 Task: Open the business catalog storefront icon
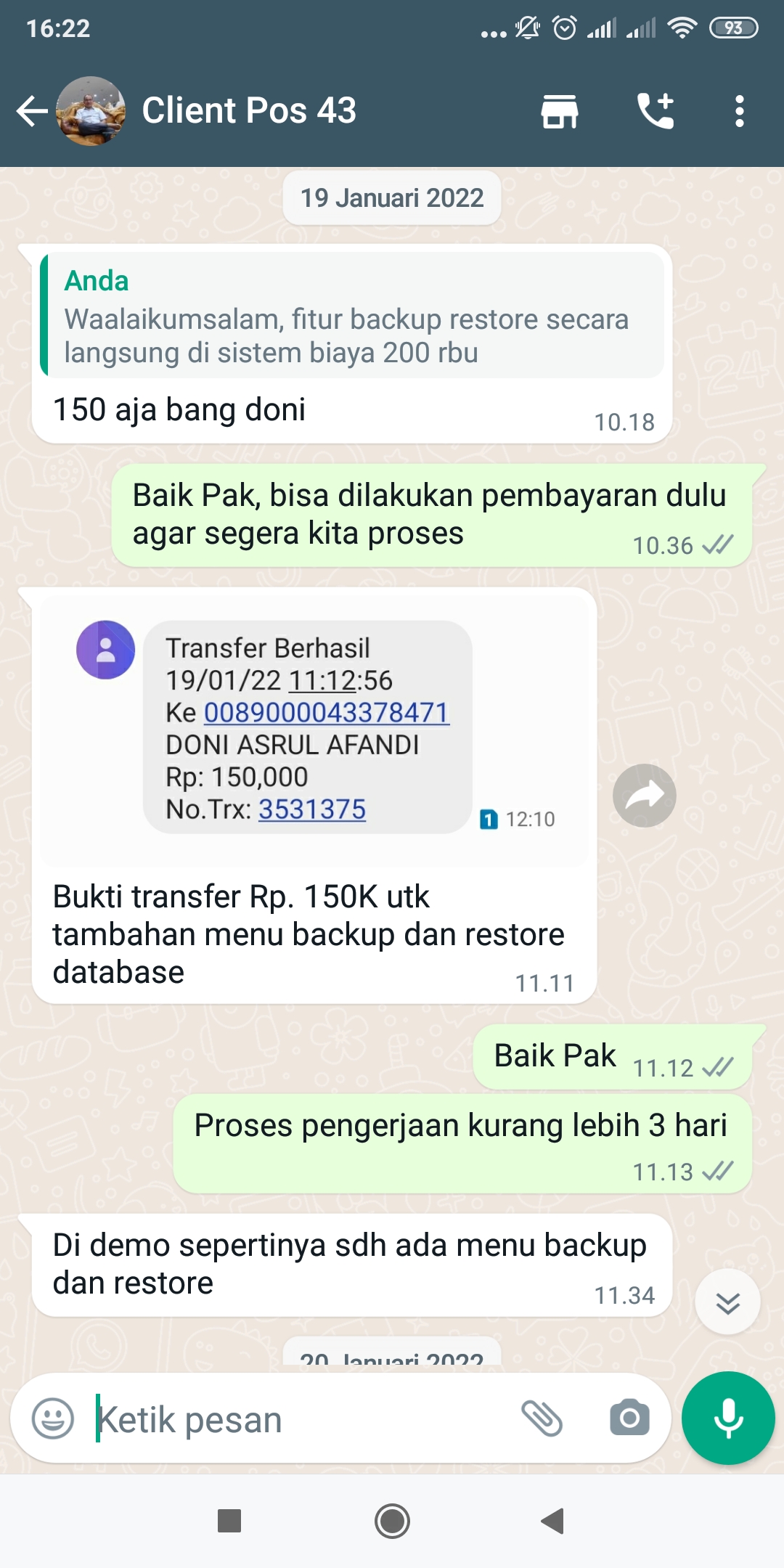[x=559, y=111]
